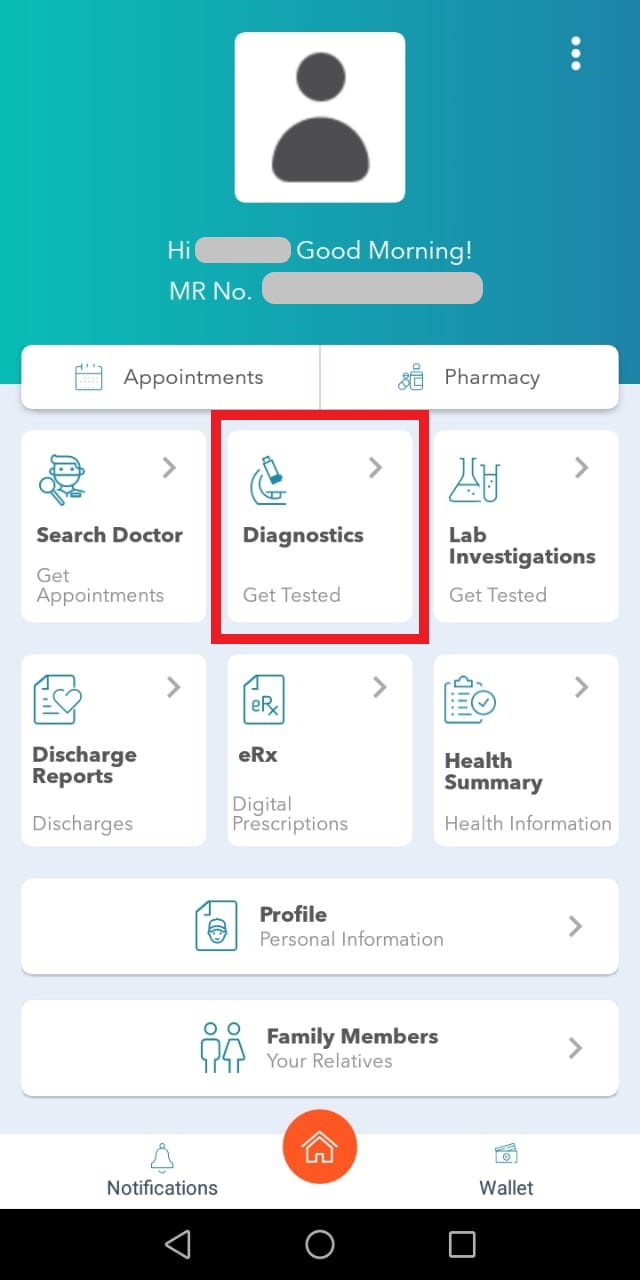Select the Diagnostics card
This screenshot has height=1280, width=640.
tap(319, 527)
